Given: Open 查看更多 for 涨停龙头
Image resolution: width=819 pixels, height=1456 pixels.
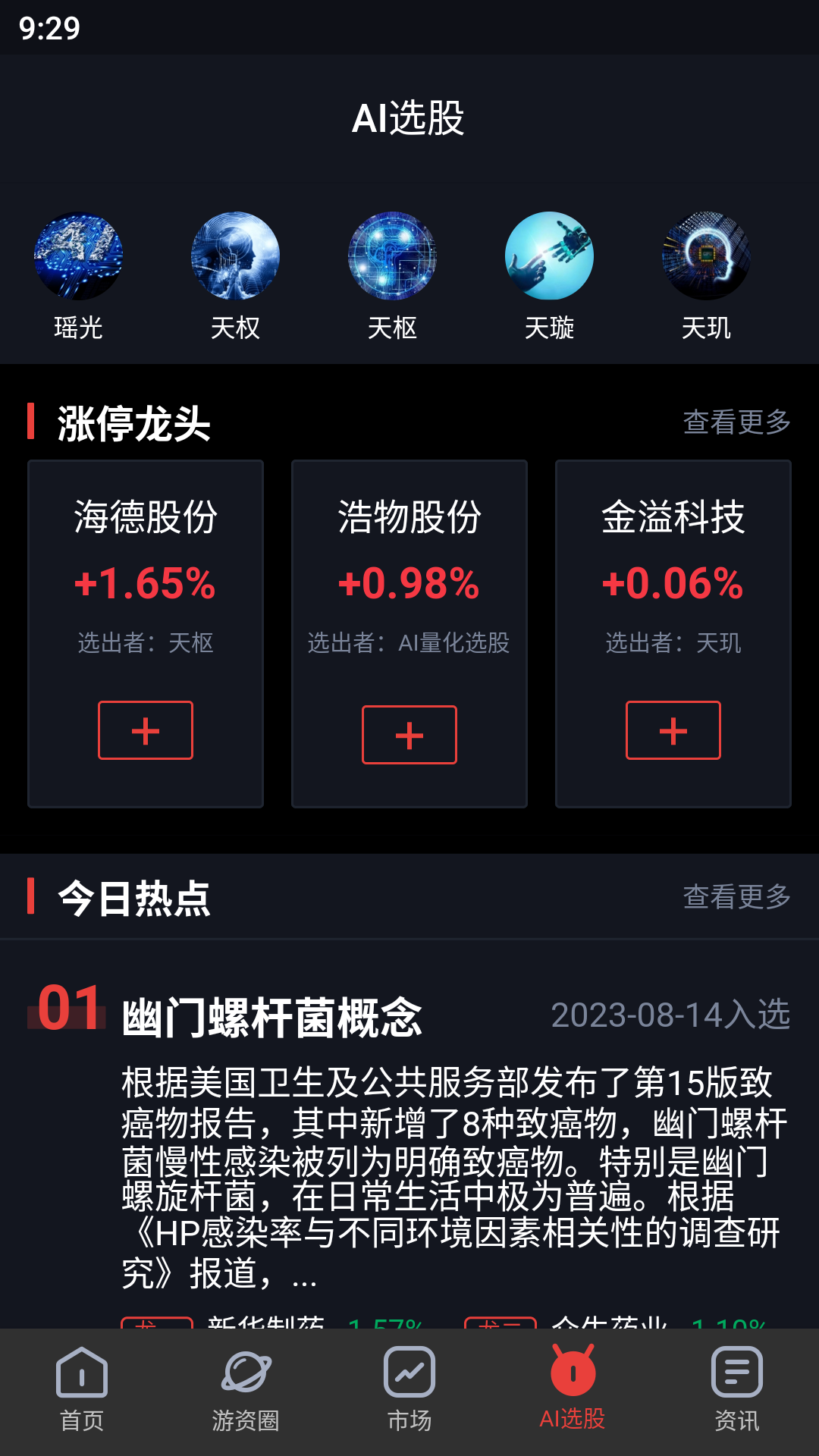Looking at the screenshot, I should tap(736, 425).
